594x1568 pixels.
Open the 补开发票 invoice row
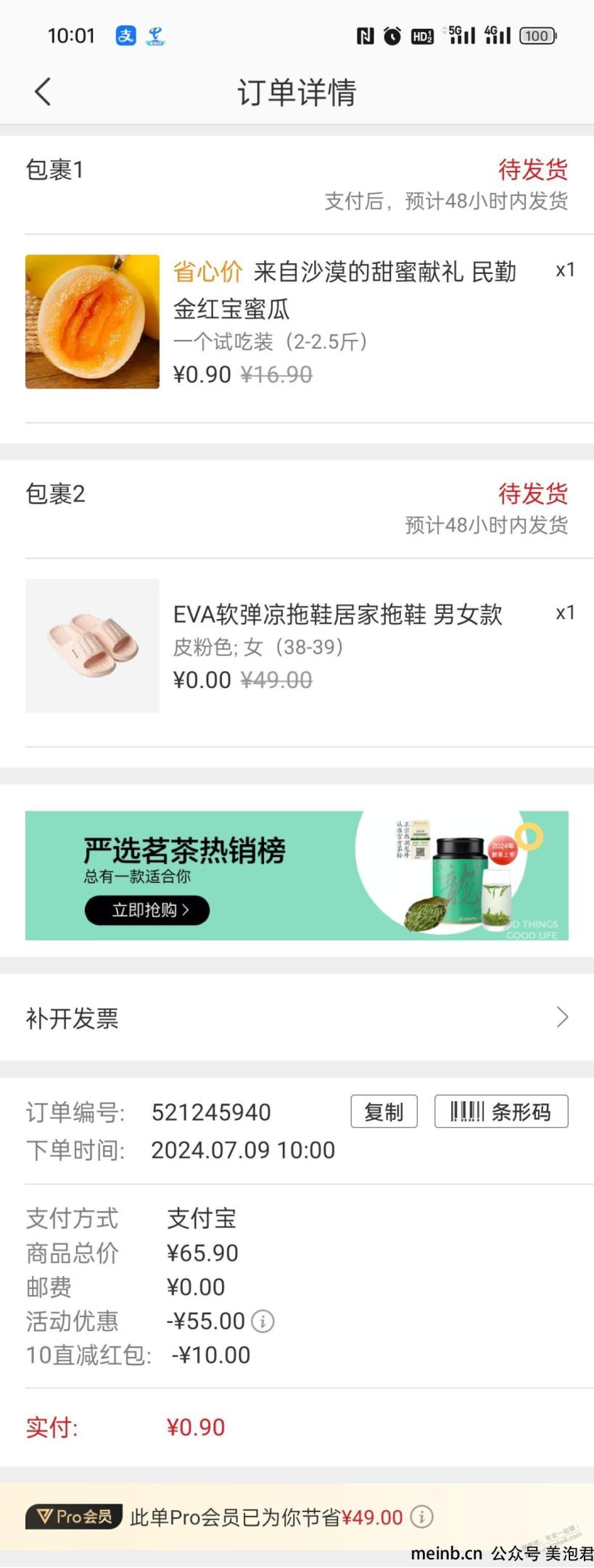click(x=297, y=1018)
